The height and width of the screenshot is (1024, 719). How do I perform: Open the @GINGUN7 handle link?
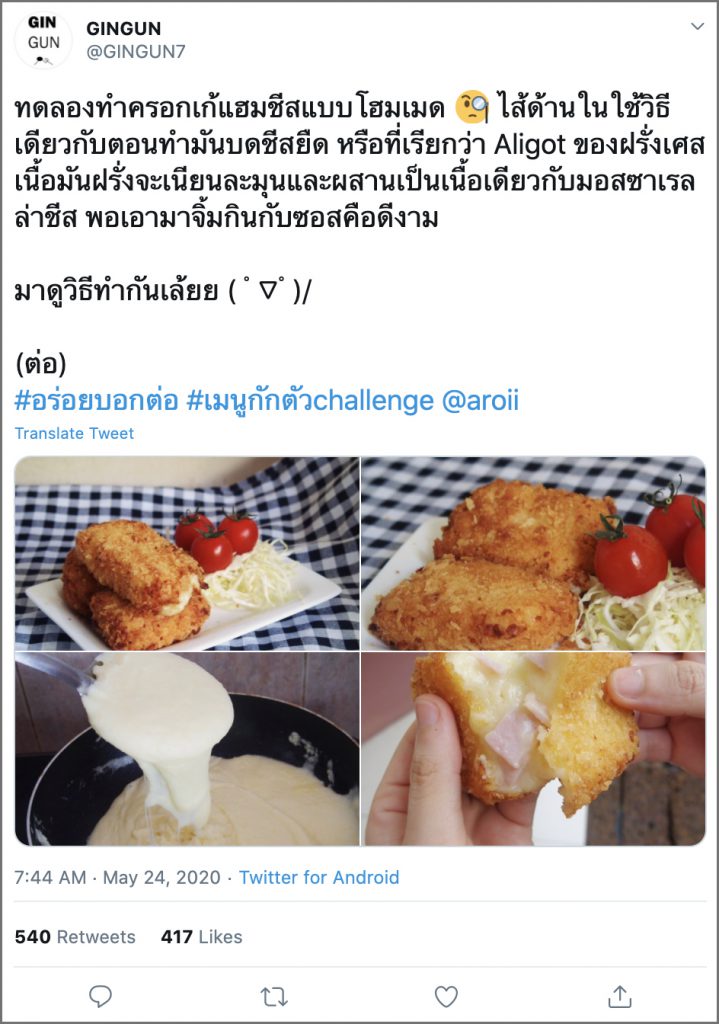(x=135, y=52)
